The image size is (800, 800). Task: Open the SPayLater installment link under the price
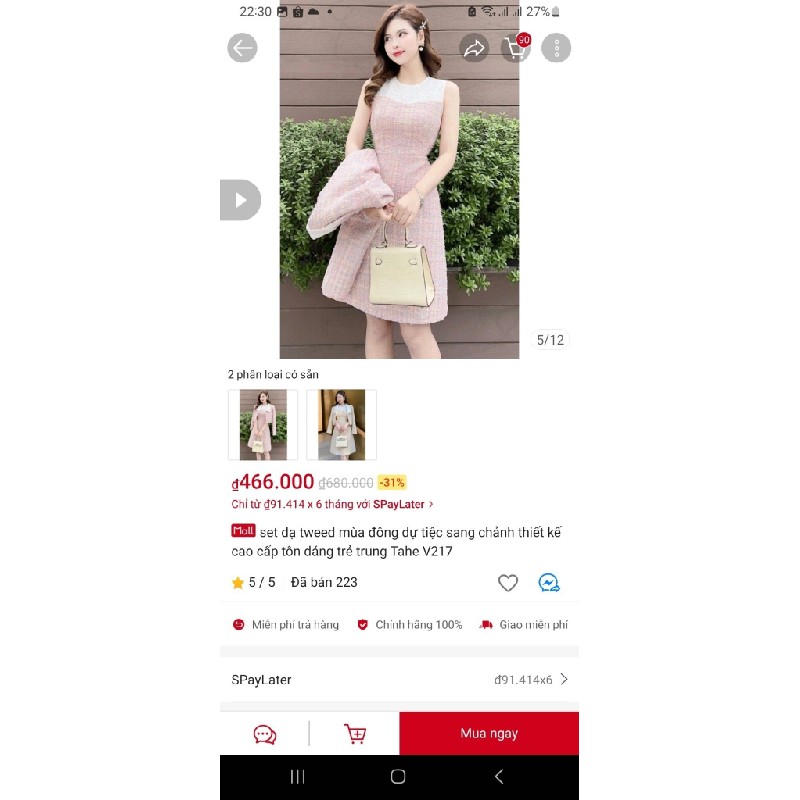332,504
